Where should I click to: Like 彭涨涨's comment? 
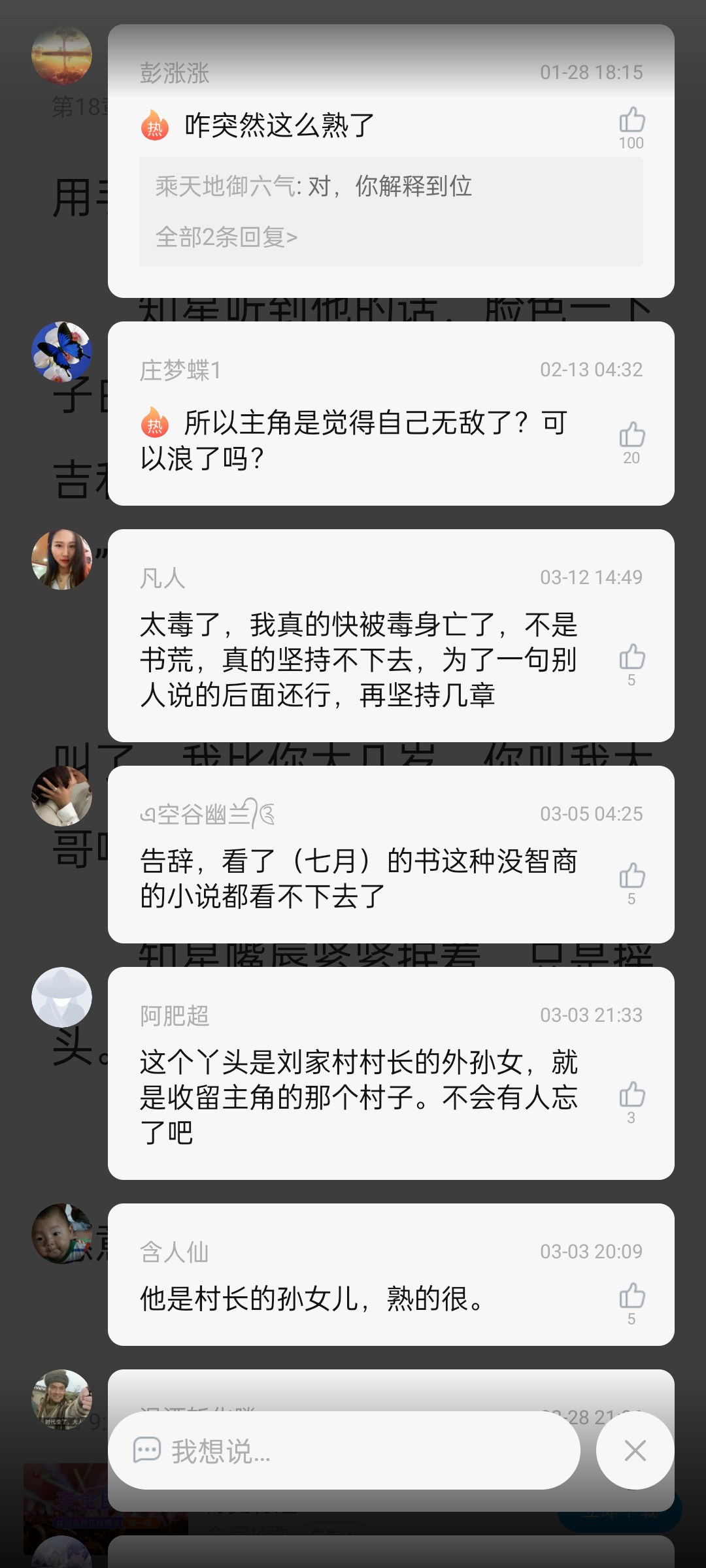(x=631, y=121)
